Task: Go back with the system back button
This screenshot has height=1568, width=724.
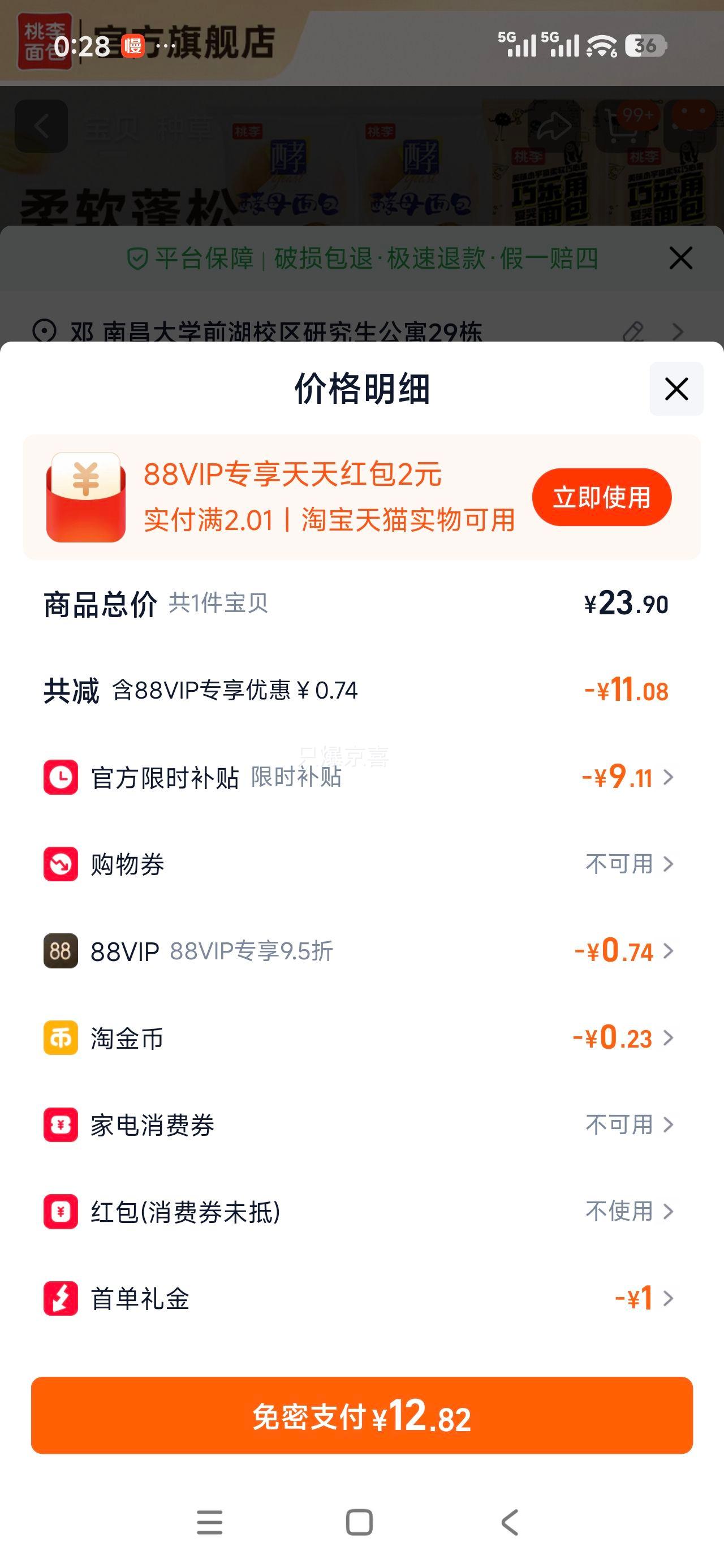Action: point(510,1522)
